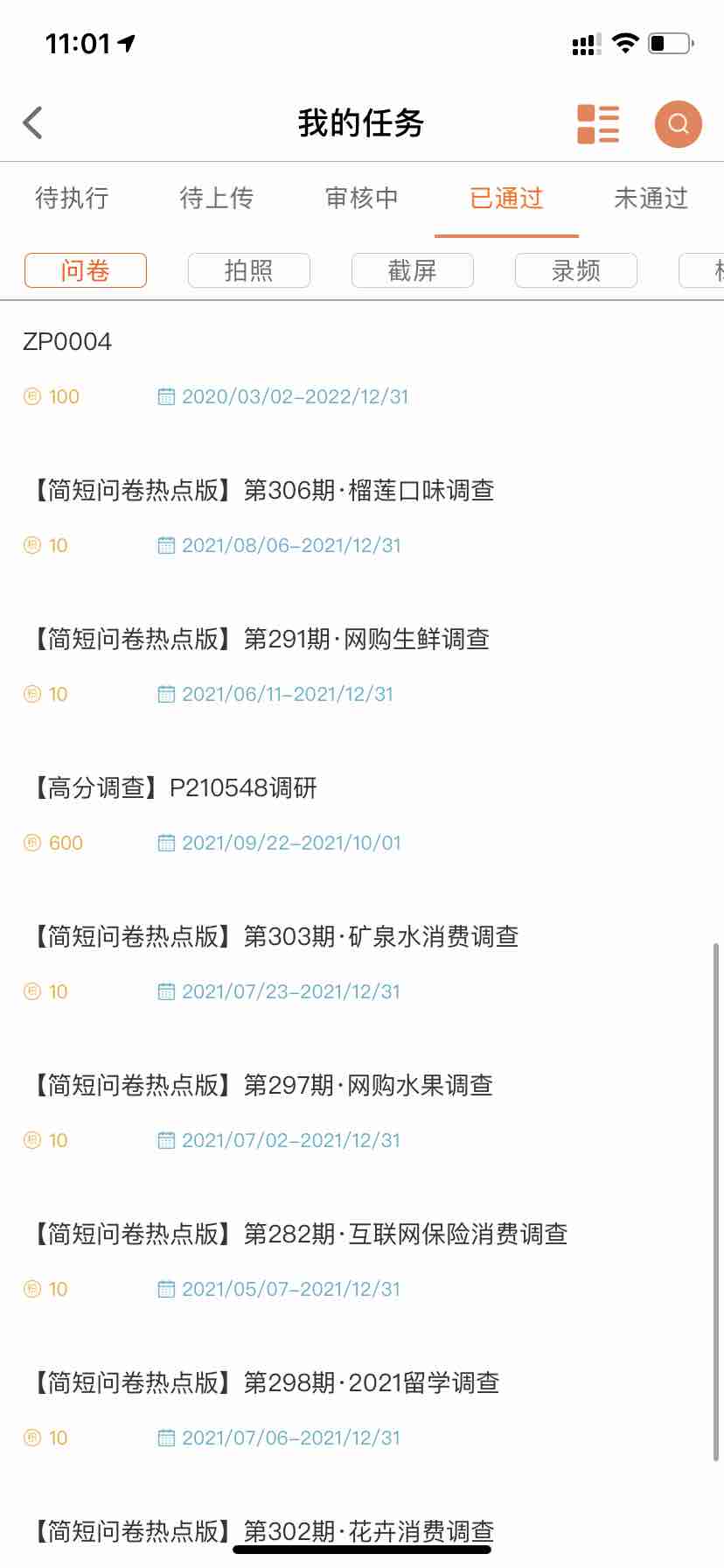Switch the list layout view icon
This screenshot has width=724, height=1568.
click(x=598, y=123)
